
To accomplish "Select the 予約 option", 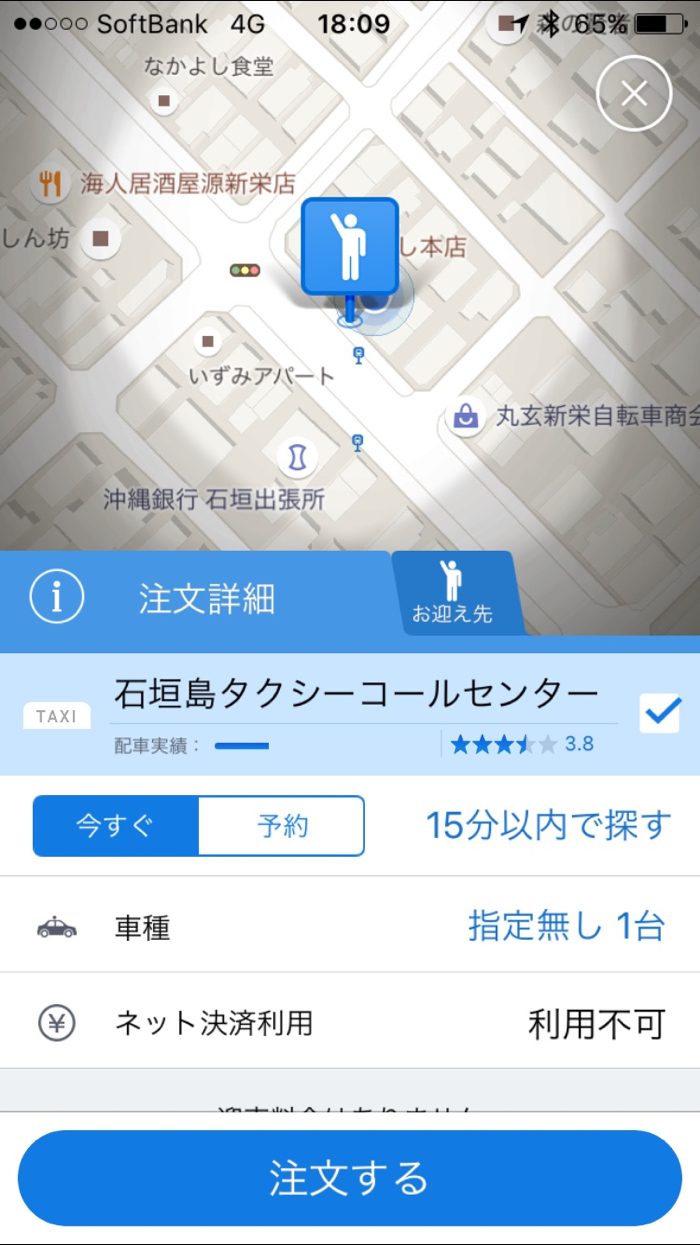I will (x=282, y=826).
